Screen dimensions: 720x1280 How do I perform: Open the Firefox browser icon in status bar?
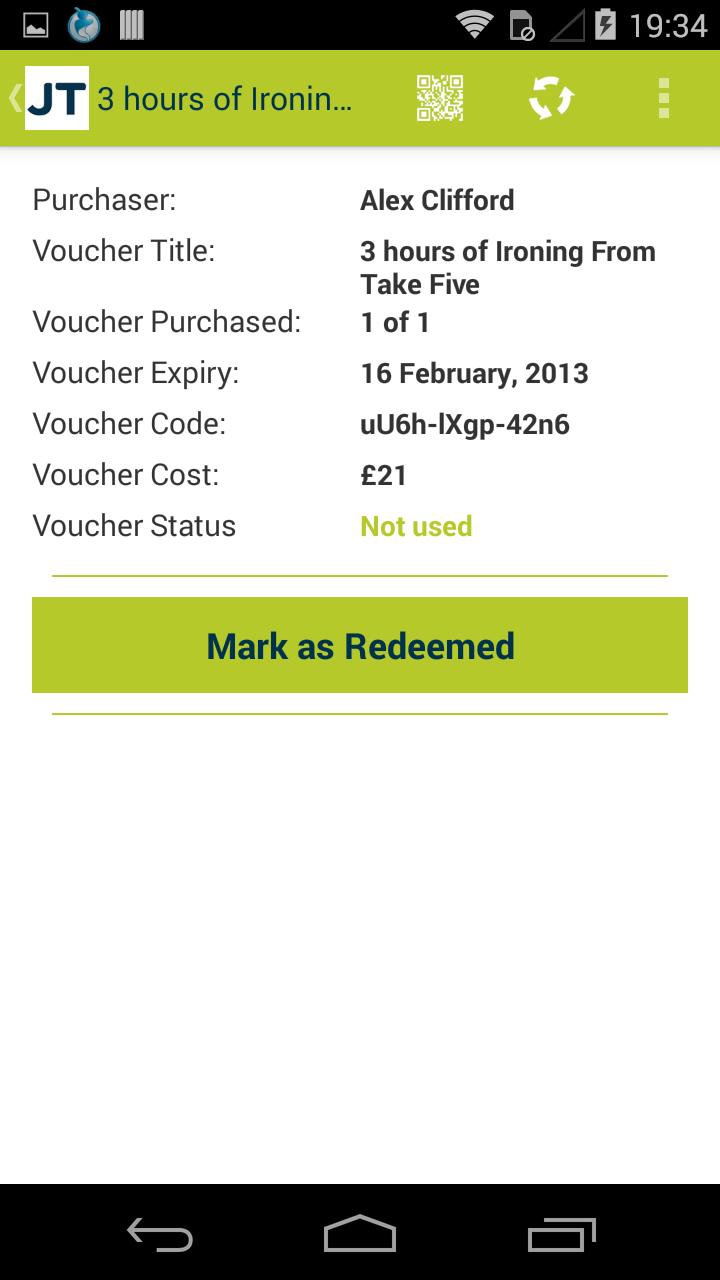click(x=83, y=25)
